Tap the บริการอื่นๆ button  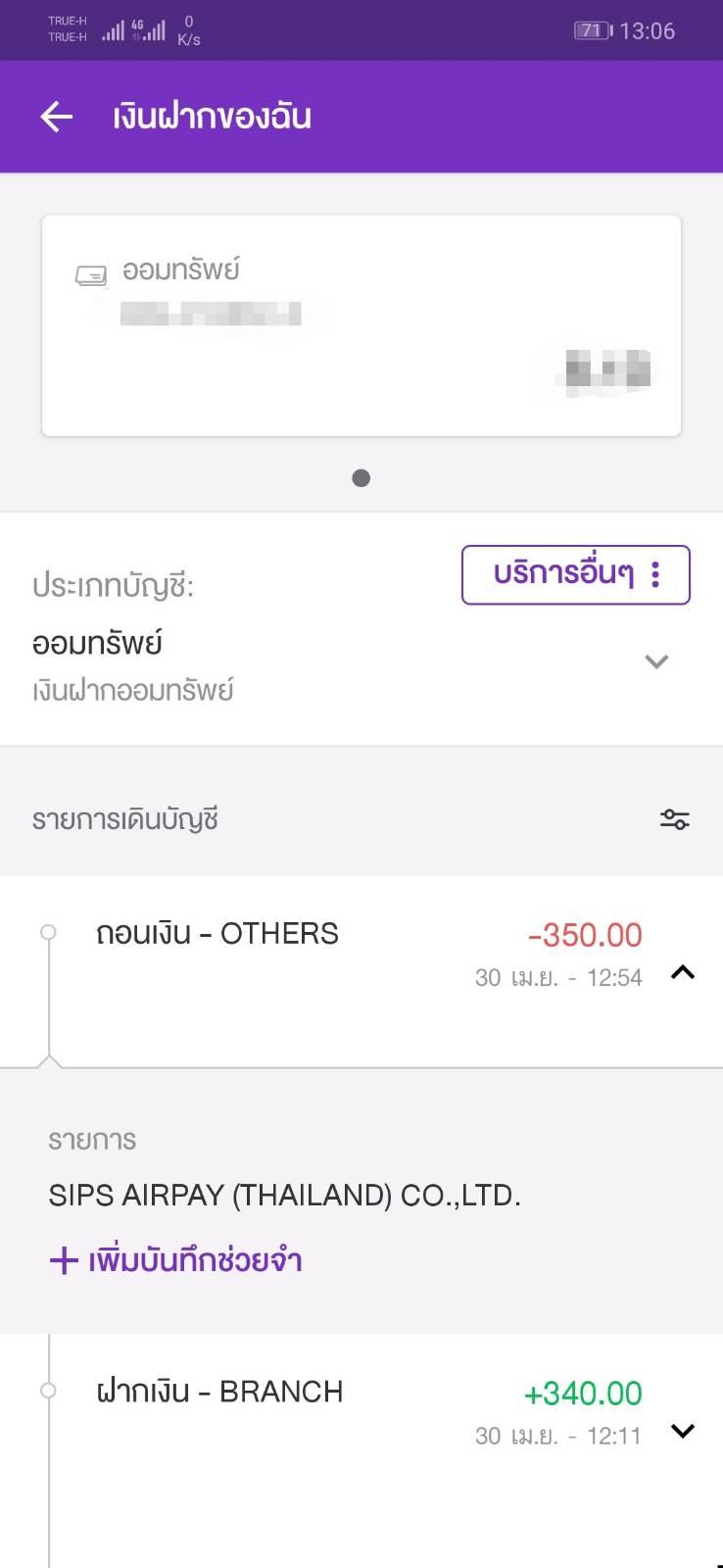click(576, 574)
